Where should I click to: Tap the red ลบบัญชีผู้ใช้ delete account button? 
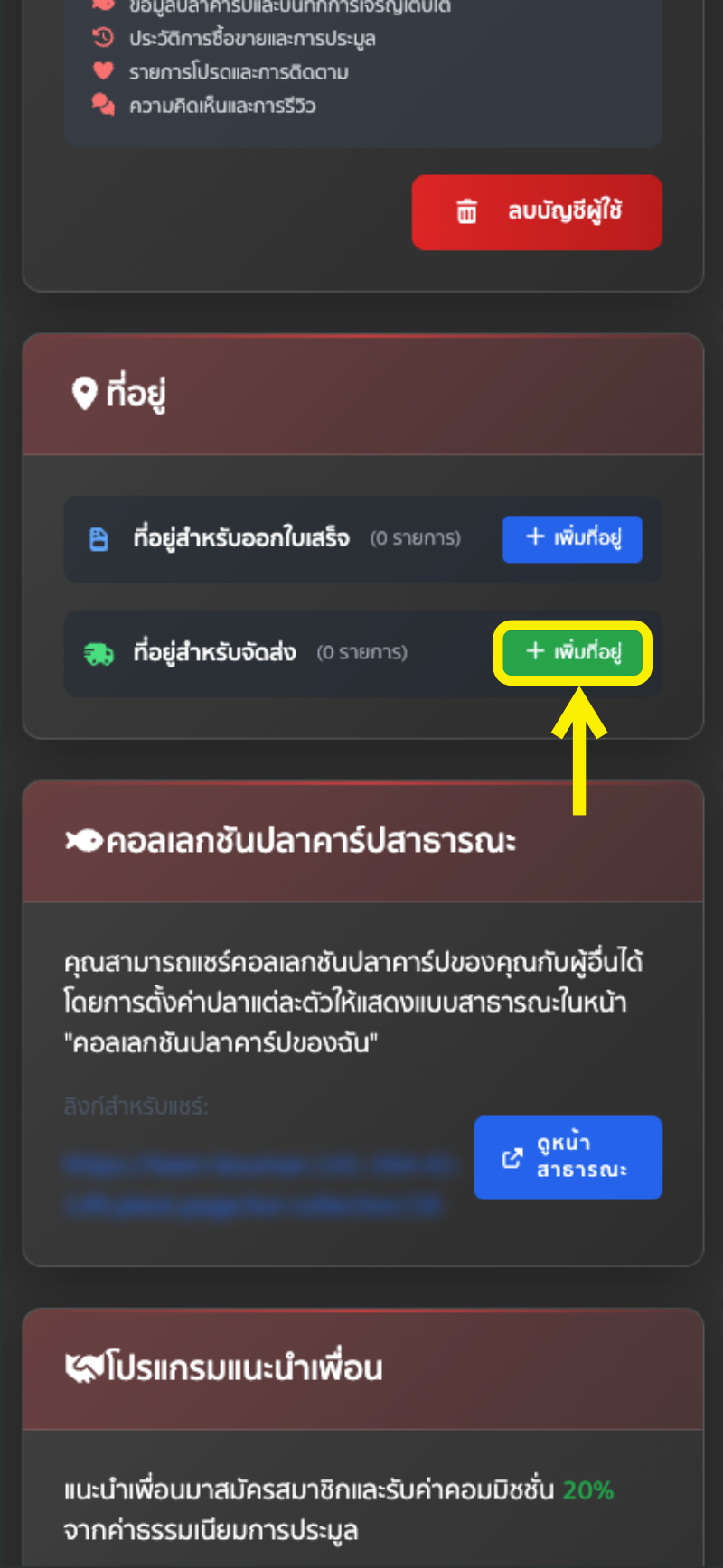click(537, 212)
